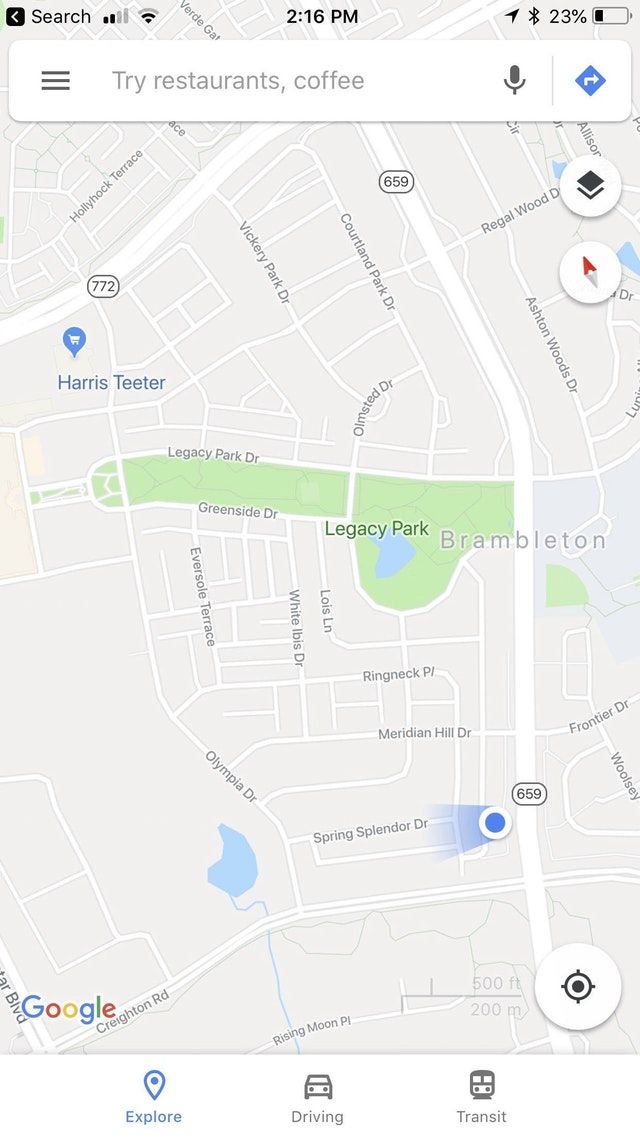Select the Harris Teeter place marker
Viewport: 640px width, 1138px height.
click(75, 342)
